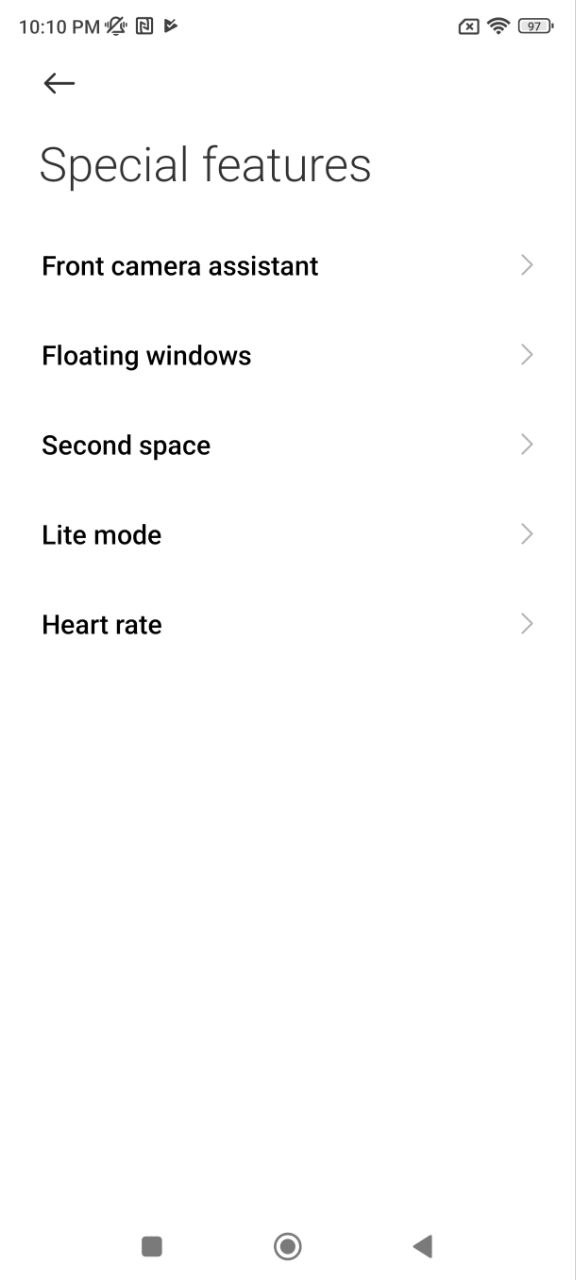Screen dimensions: 576x1280
Task: Open Second space
Action: click(x=288, y=445)
